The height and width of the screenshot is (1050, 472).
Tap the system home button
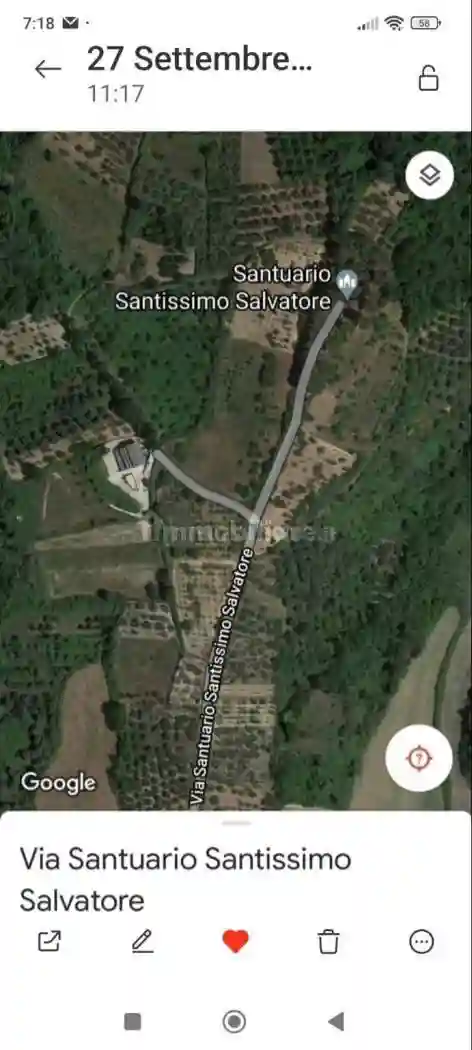[x=234, y=1021]
